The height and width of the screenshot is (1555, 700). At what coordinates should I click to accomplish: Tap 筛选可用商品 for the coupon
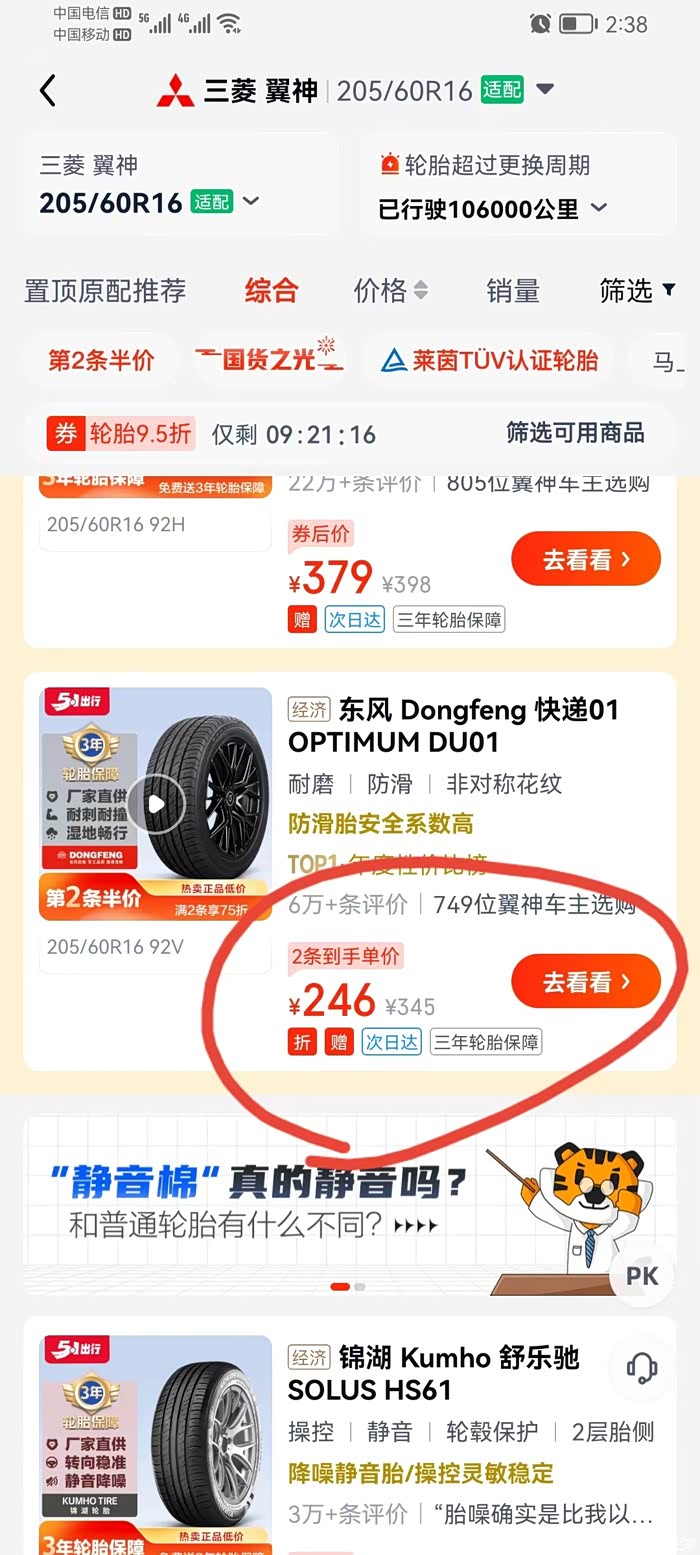click(575, 433)
